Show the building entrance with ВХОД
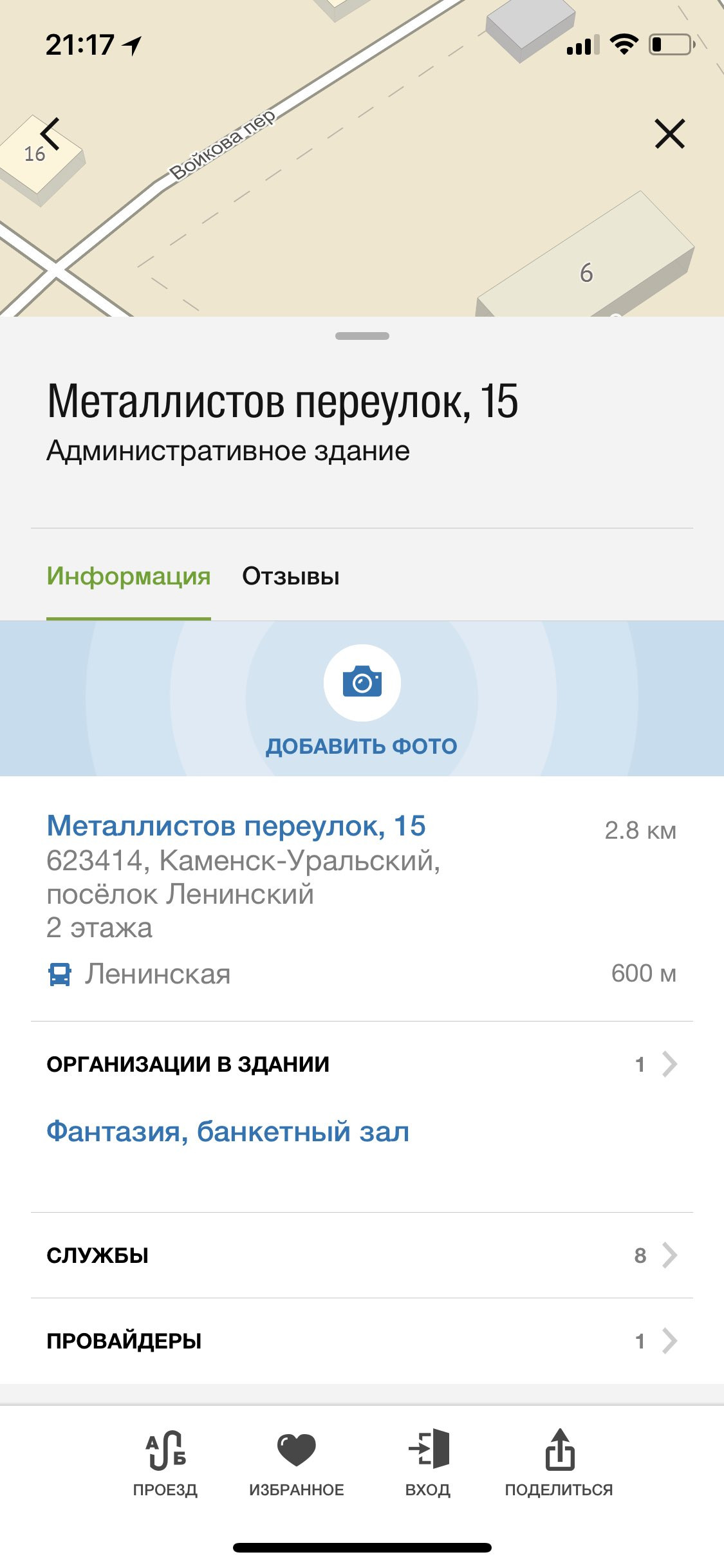724x1568 pixels. pos(428,1463)
